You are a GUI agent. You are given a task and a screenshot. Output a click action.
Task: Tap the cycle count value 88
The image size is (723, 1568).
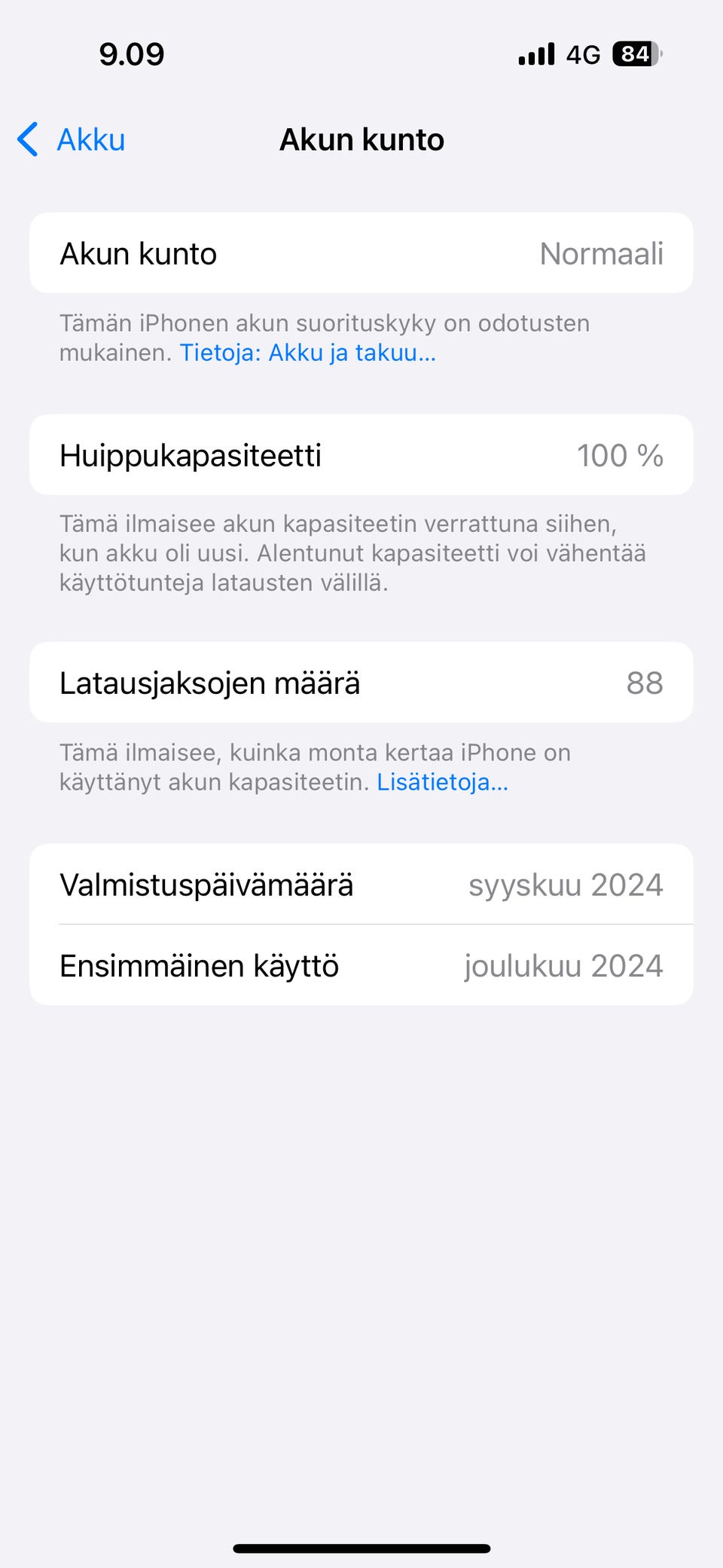tap(646, 683)
